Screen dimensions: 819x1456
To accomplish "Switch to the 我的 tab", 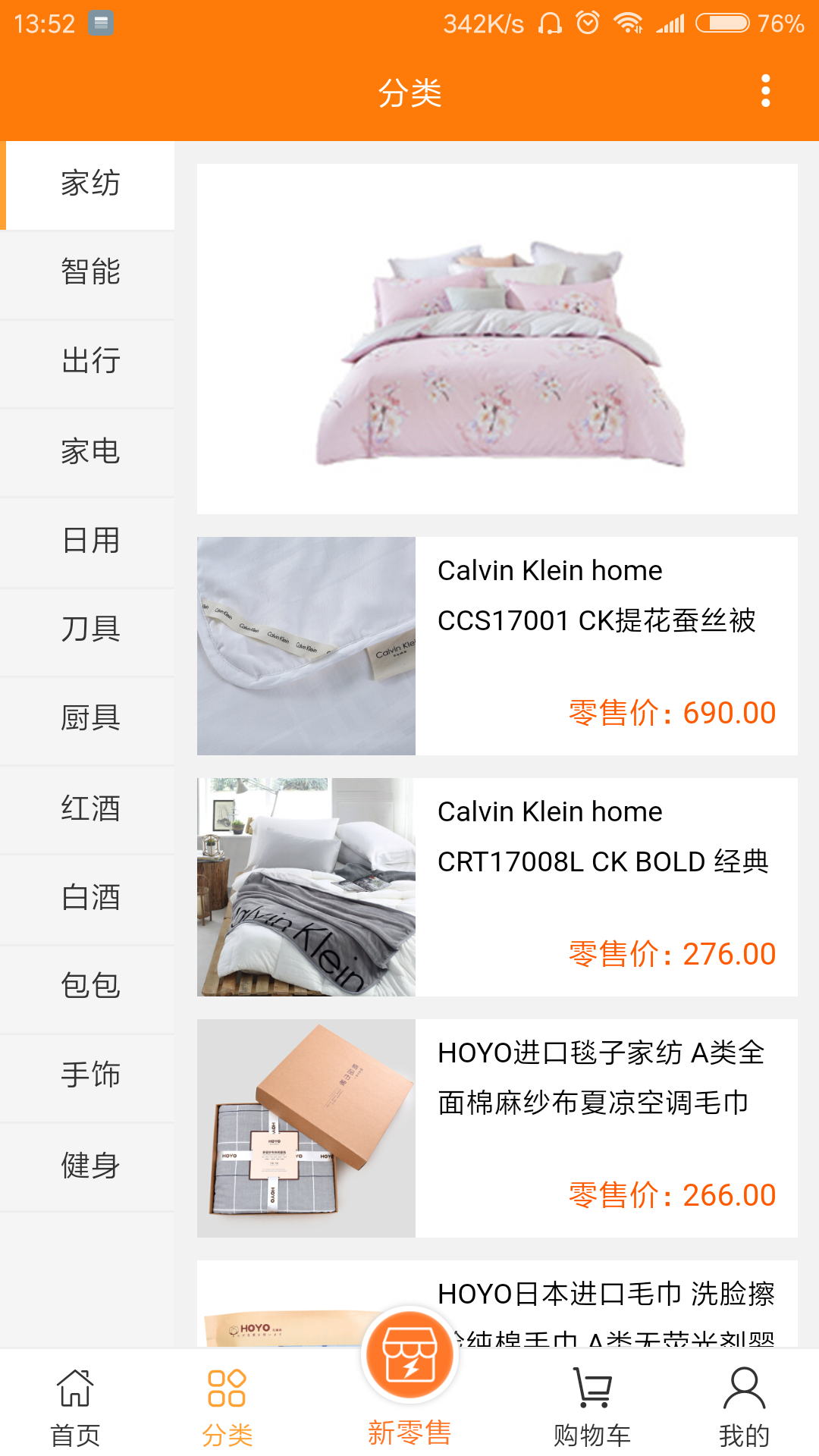I will pos(744,1407).
